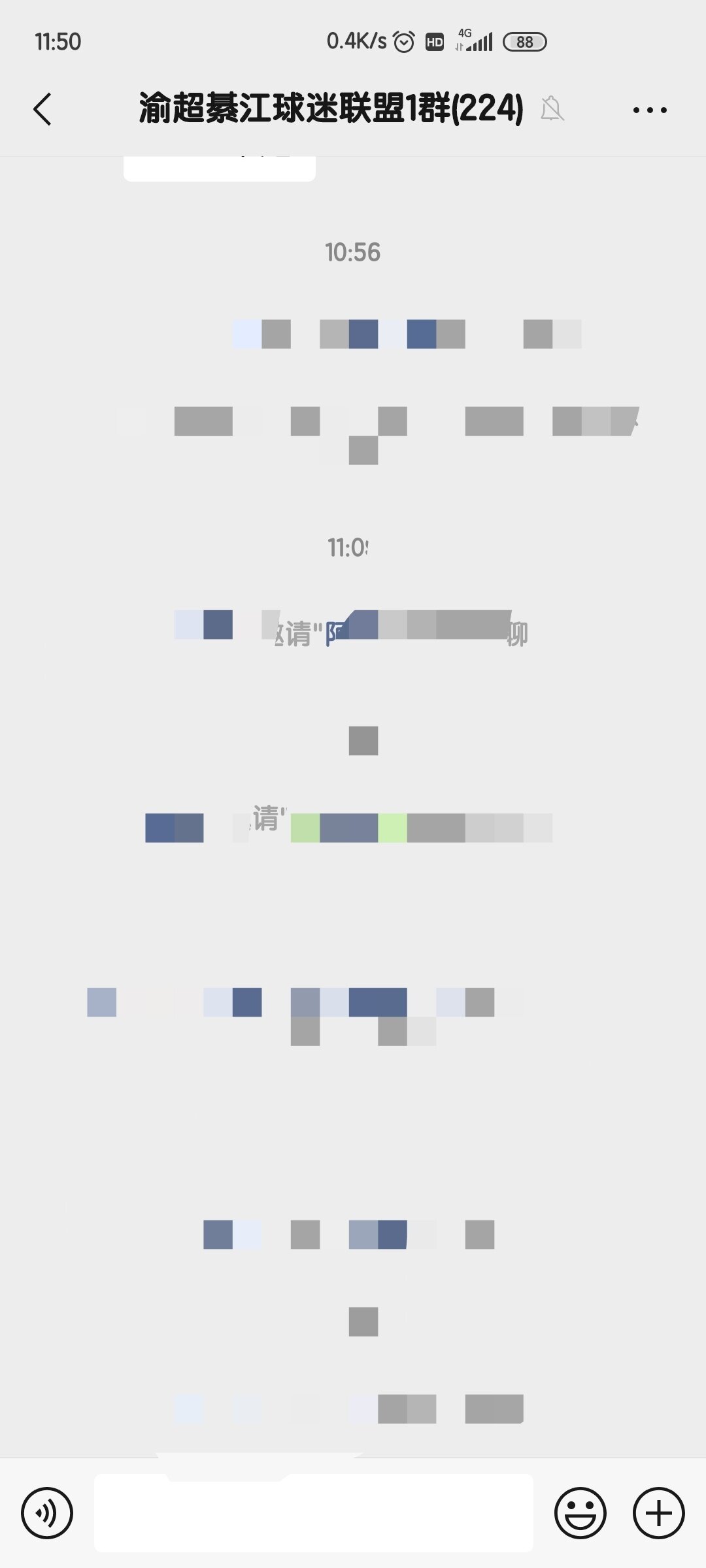The width and height of the screenshot is (706, 1568).
Task: Go back from the group chat
Action: coord(42,109)
